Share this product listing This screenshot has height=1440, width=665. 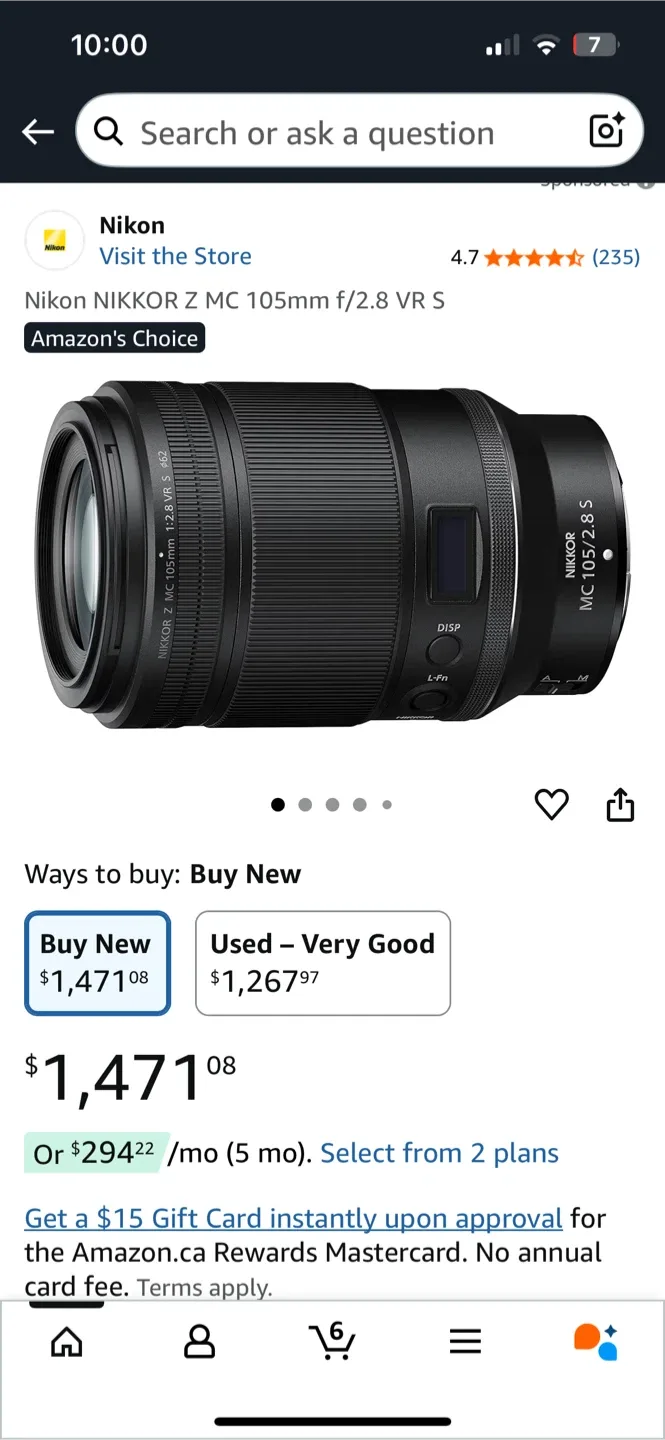point(620,805)
